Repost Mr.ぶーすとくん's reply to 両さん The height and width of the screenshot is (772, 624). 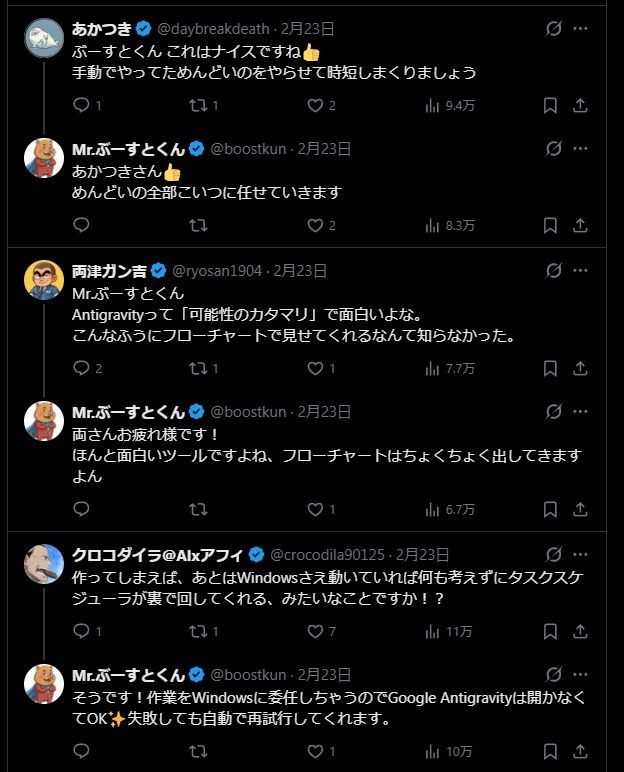coord(198,509)
